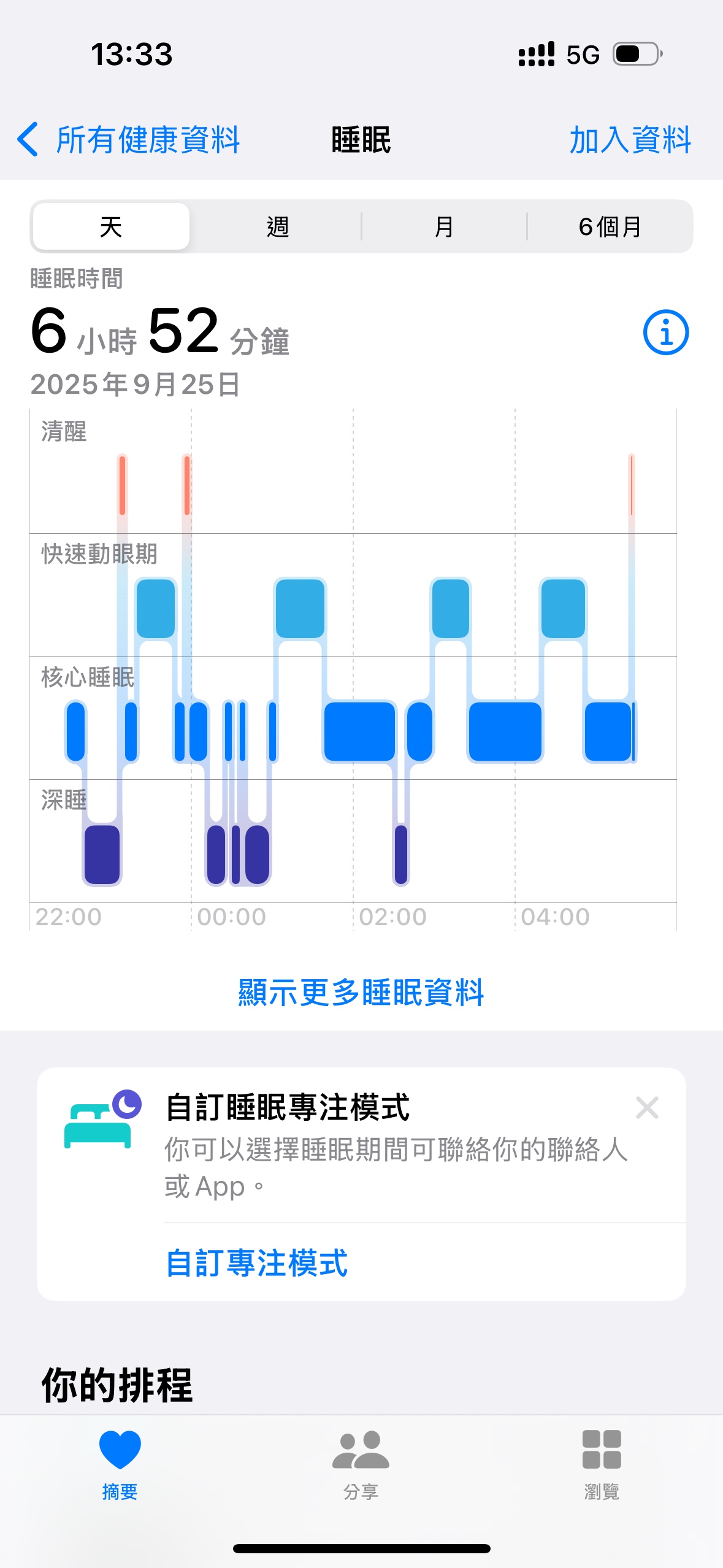Switch to the 6個月 view
The width and height of the screenshot is (723, 1568).
pos(610,227)
